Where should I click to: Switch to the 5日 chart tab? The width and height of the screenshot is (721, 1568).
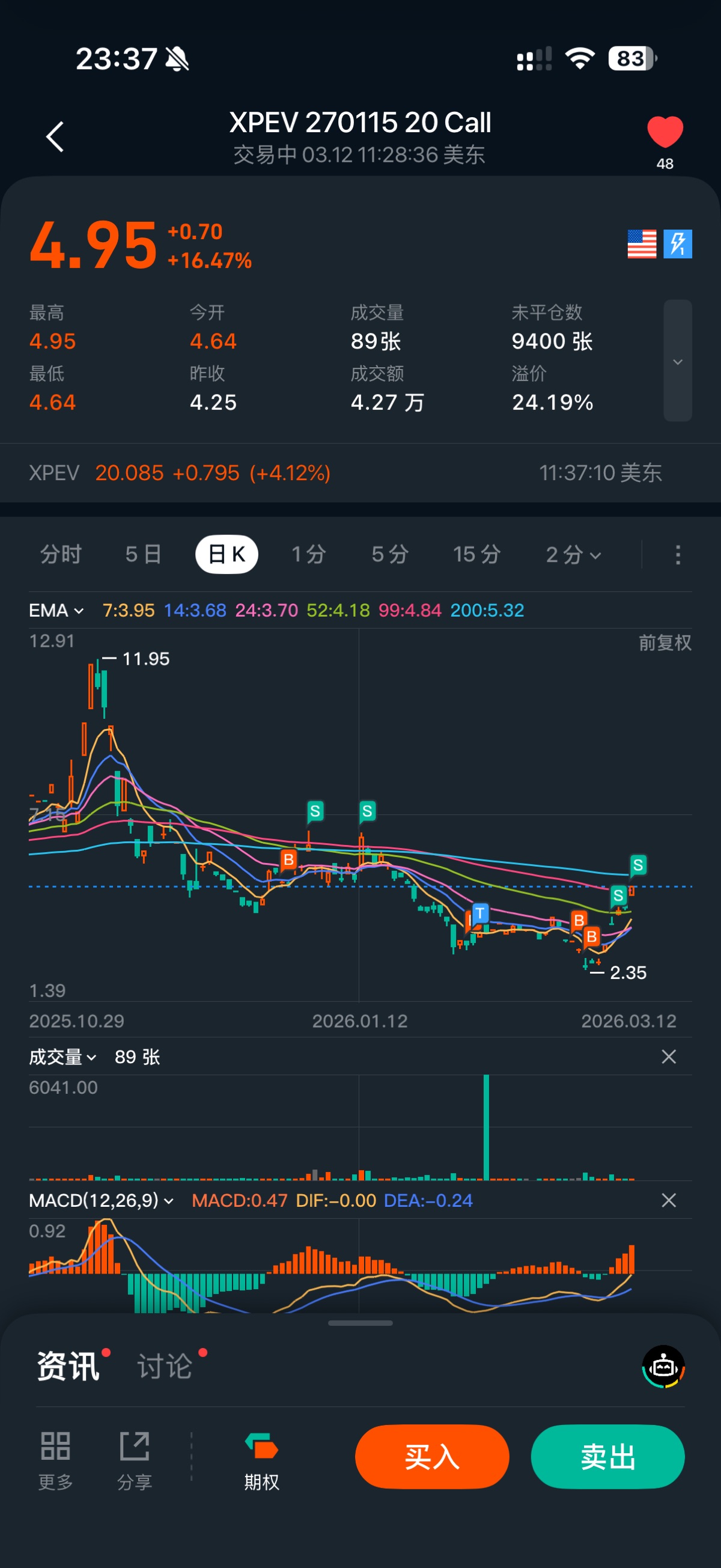coord(144,555)
